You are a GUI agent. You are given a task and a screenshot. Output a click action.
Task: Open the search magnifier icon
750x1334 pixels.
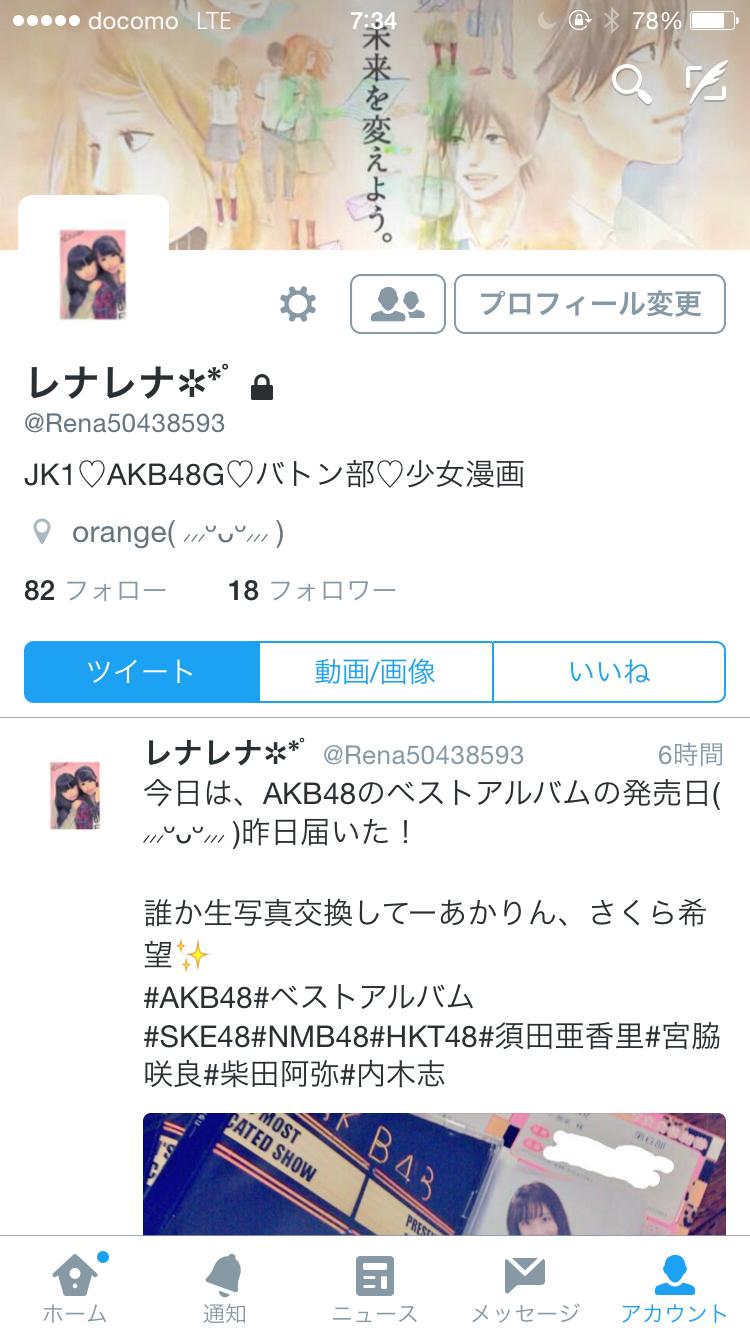click(x=631, y=85)
